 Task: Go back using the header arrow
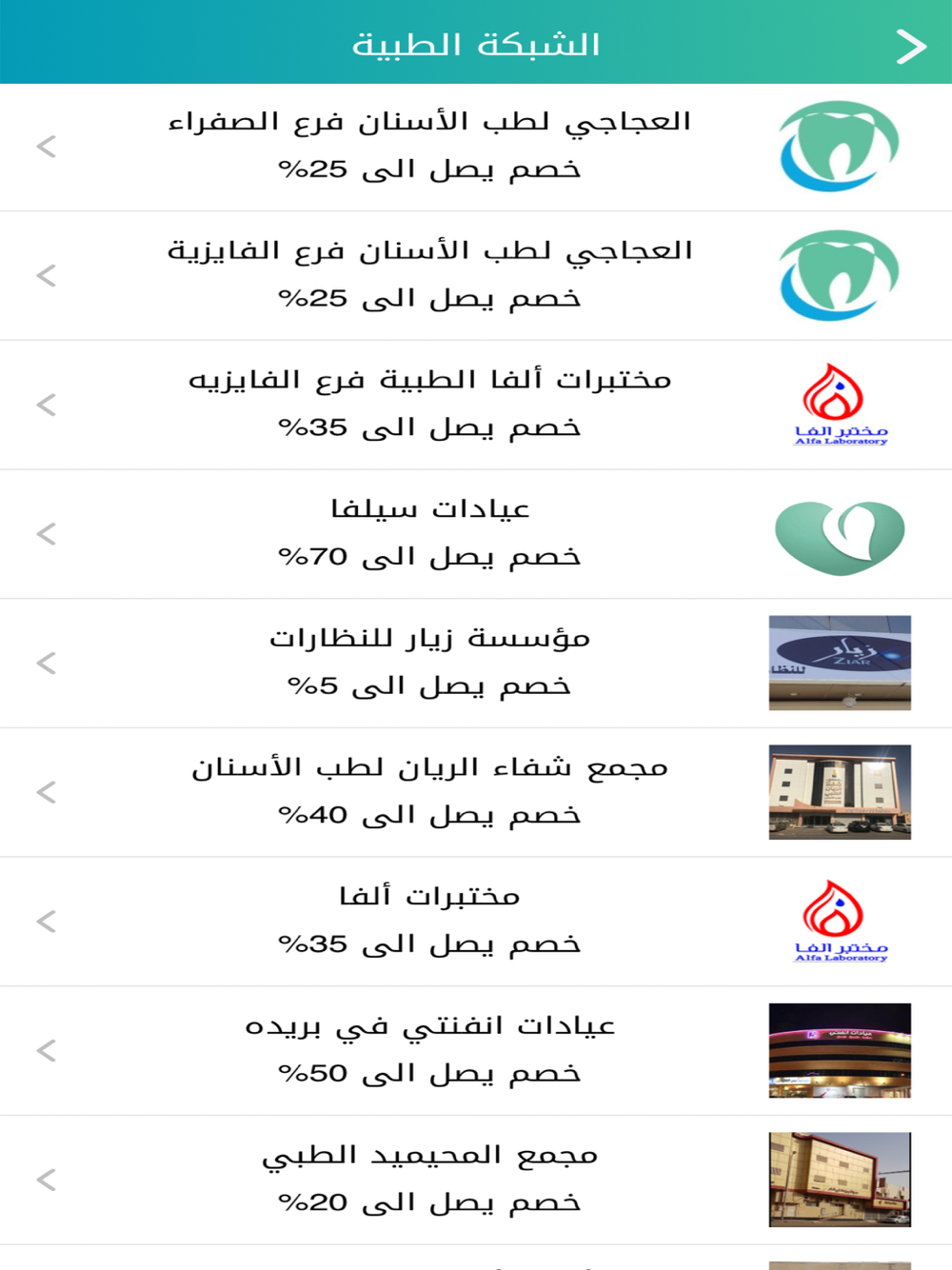pyautogui.click(x=910, y=45)
